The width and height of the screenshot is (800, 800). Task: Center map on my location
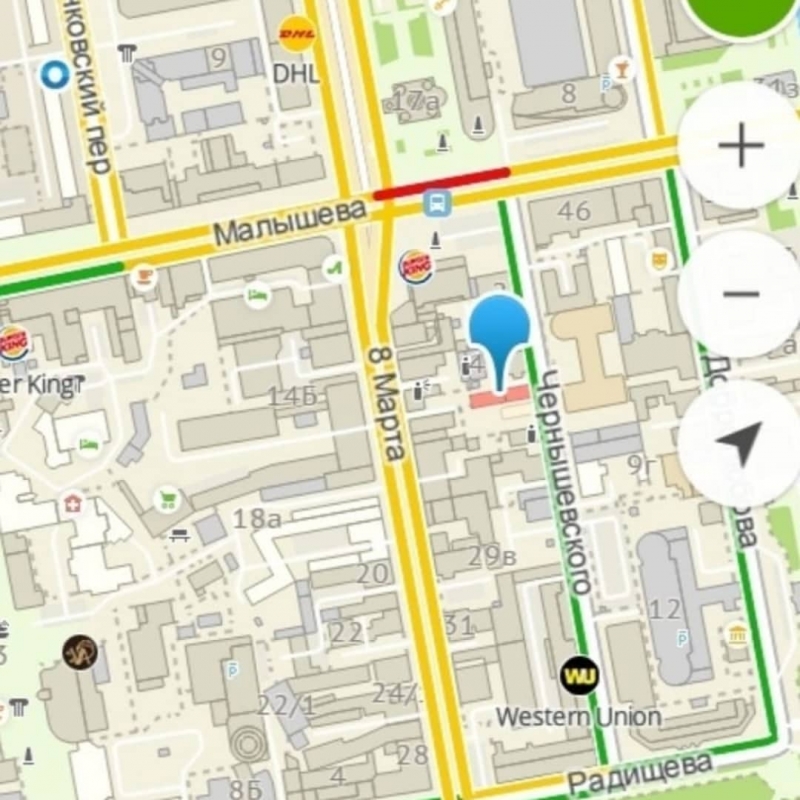coord(741,443)
